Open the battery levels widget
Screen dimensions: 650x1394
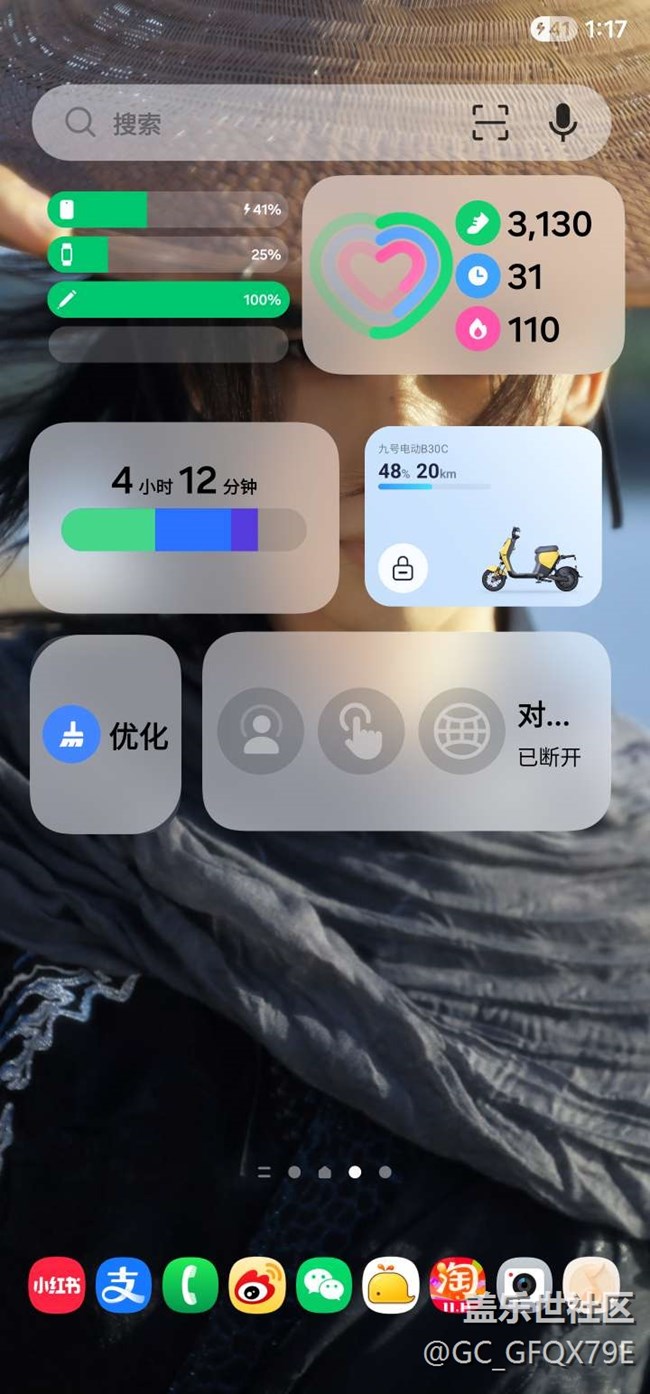[168, 277]
